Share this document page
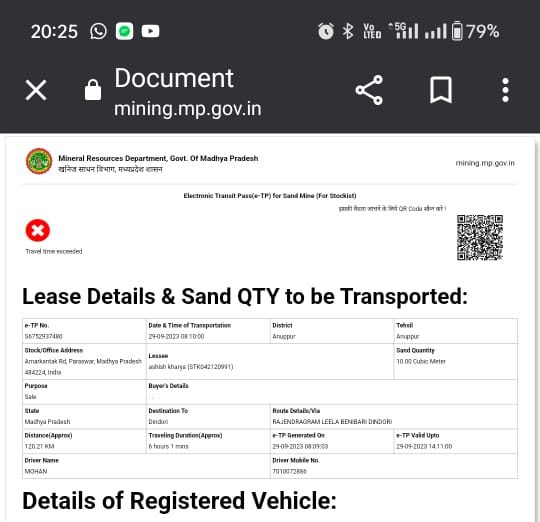This screenshot has height=522, width=540. [x=369, y=90]
